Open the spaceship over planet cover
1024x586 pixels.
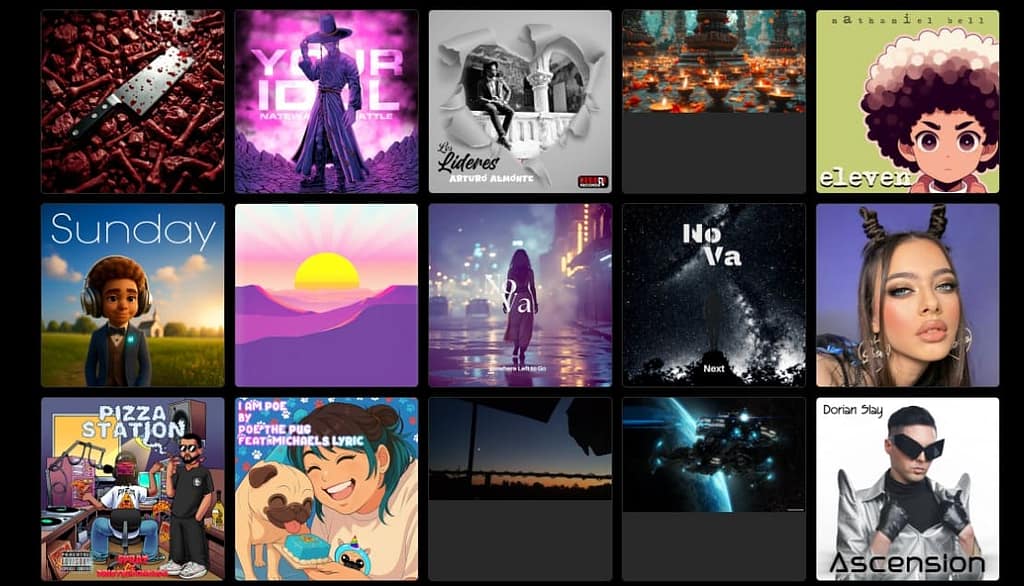tap(714, 455)
